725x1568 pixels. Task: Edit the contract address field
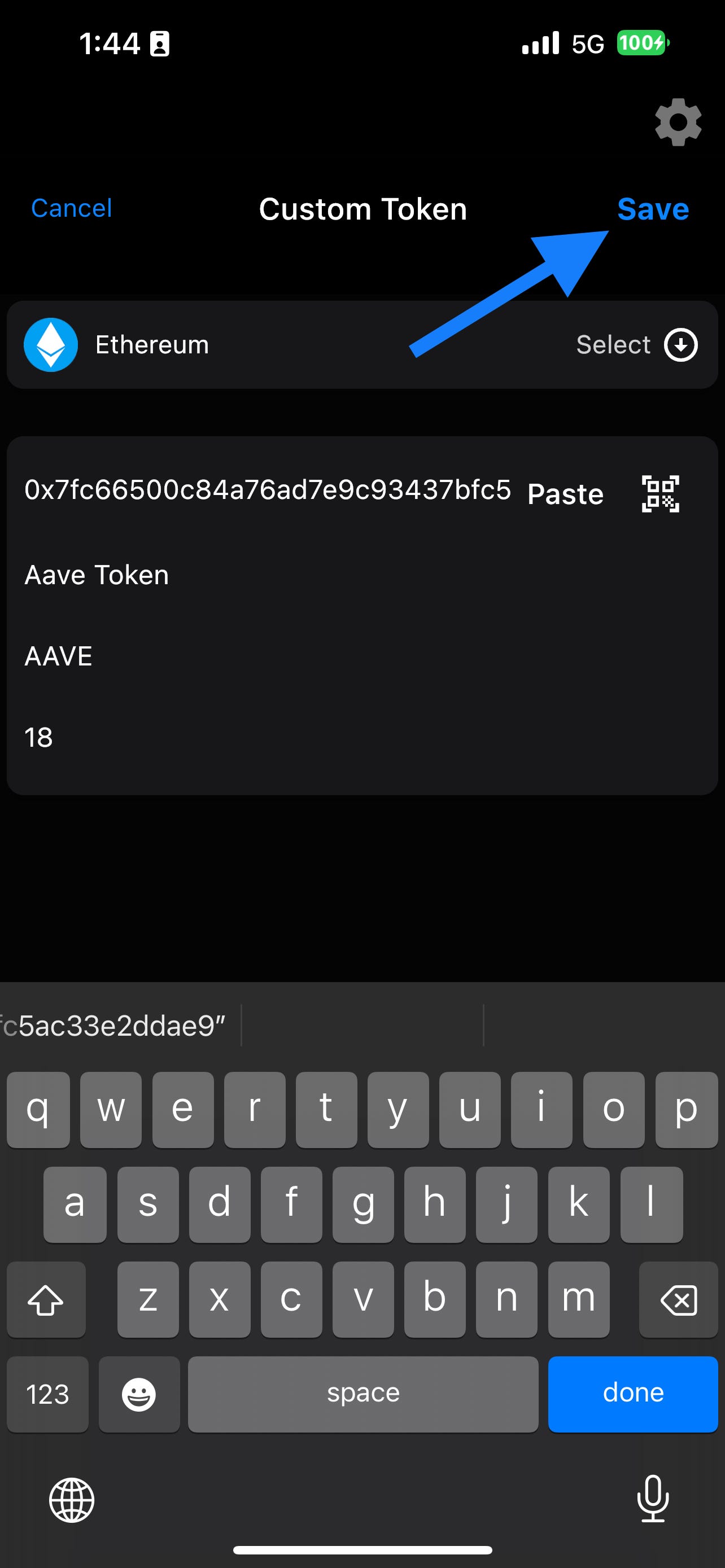coord(267,490)
